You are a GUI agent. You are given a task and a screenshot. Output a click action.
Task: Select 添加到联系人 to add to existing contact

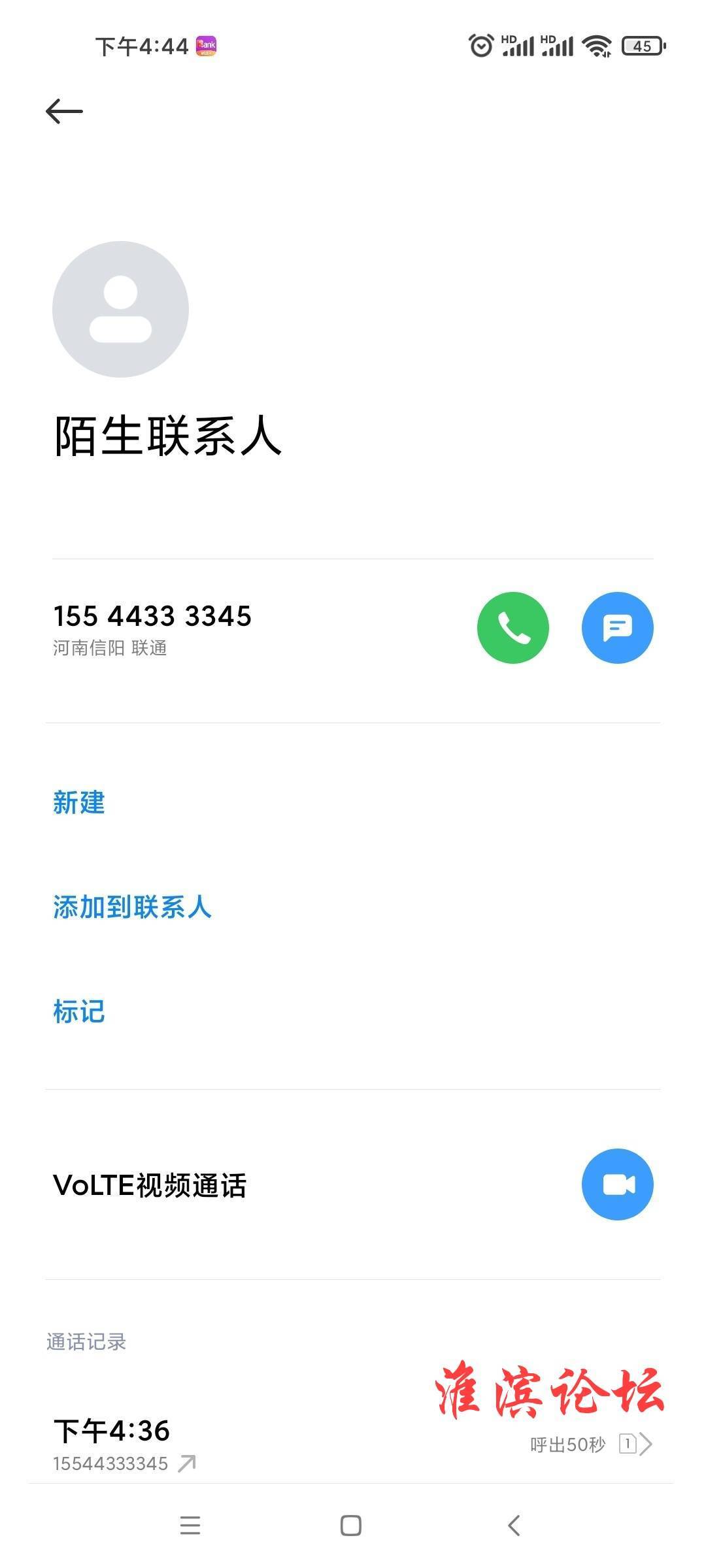click(133, 907)
